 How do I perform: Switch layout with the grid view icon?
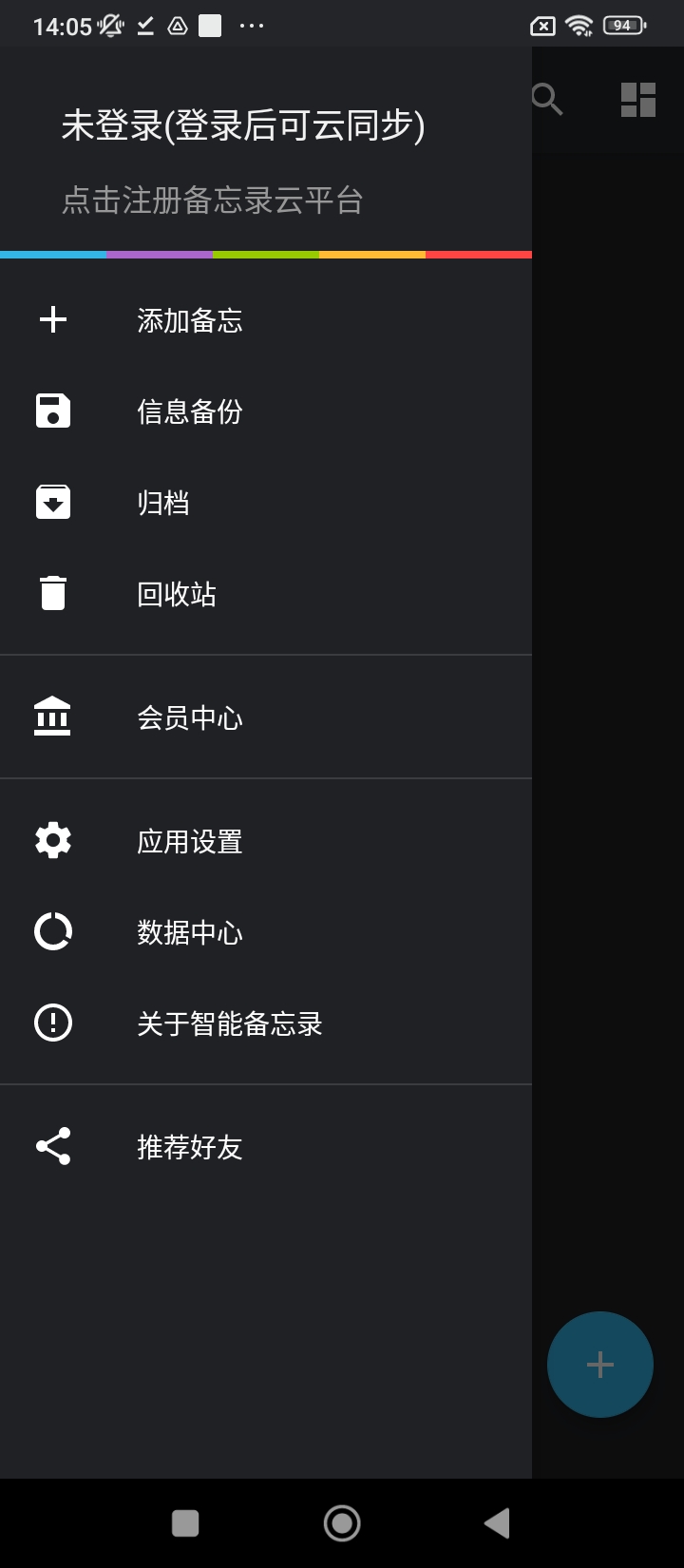638,100
